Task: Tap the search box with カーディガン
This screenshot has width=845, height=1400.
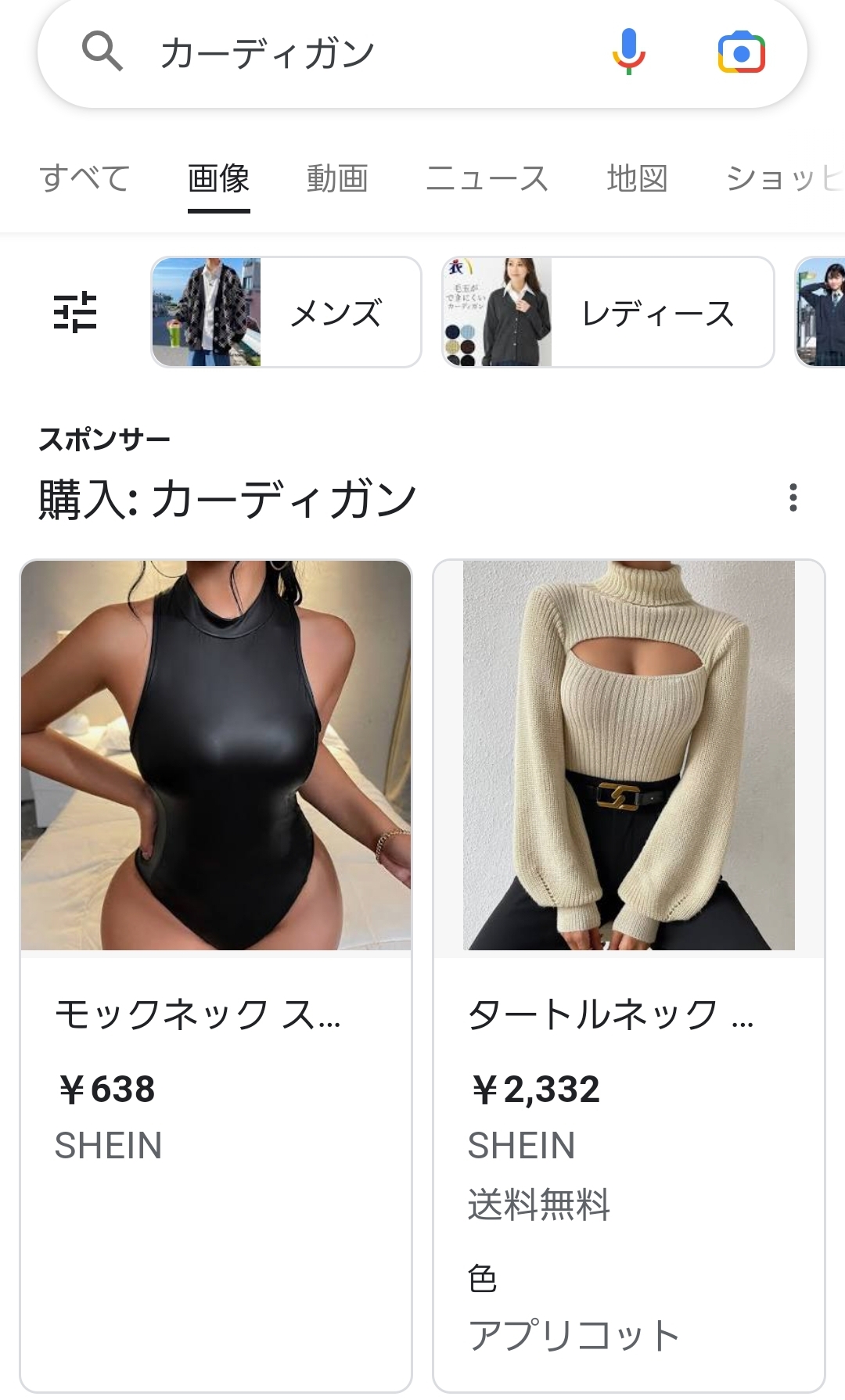Action: click(352, 53)
